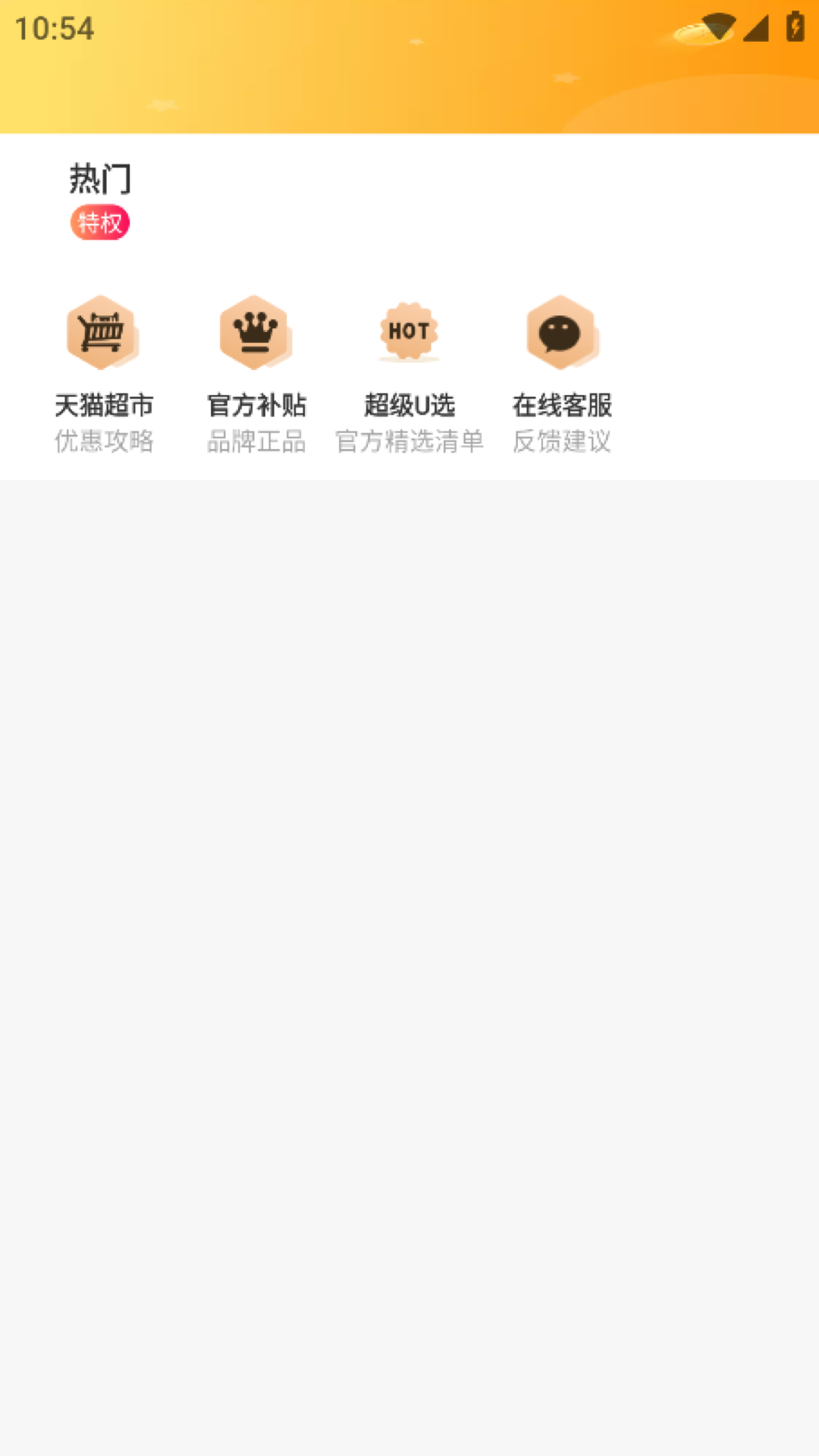This screenshot has width=819, height=1456.
Task: Toggle the 热门 section header
Action: (x=100, y=179)
